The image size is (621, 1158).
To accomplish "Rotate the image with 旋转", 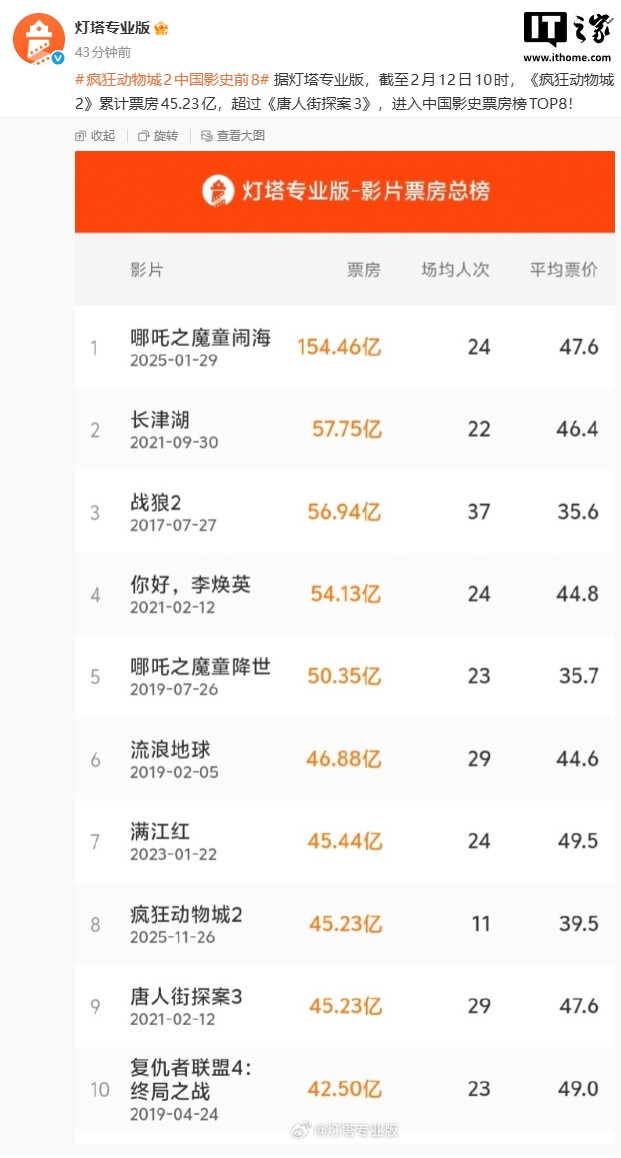I will pyautogui.click(x=158, y=136).
